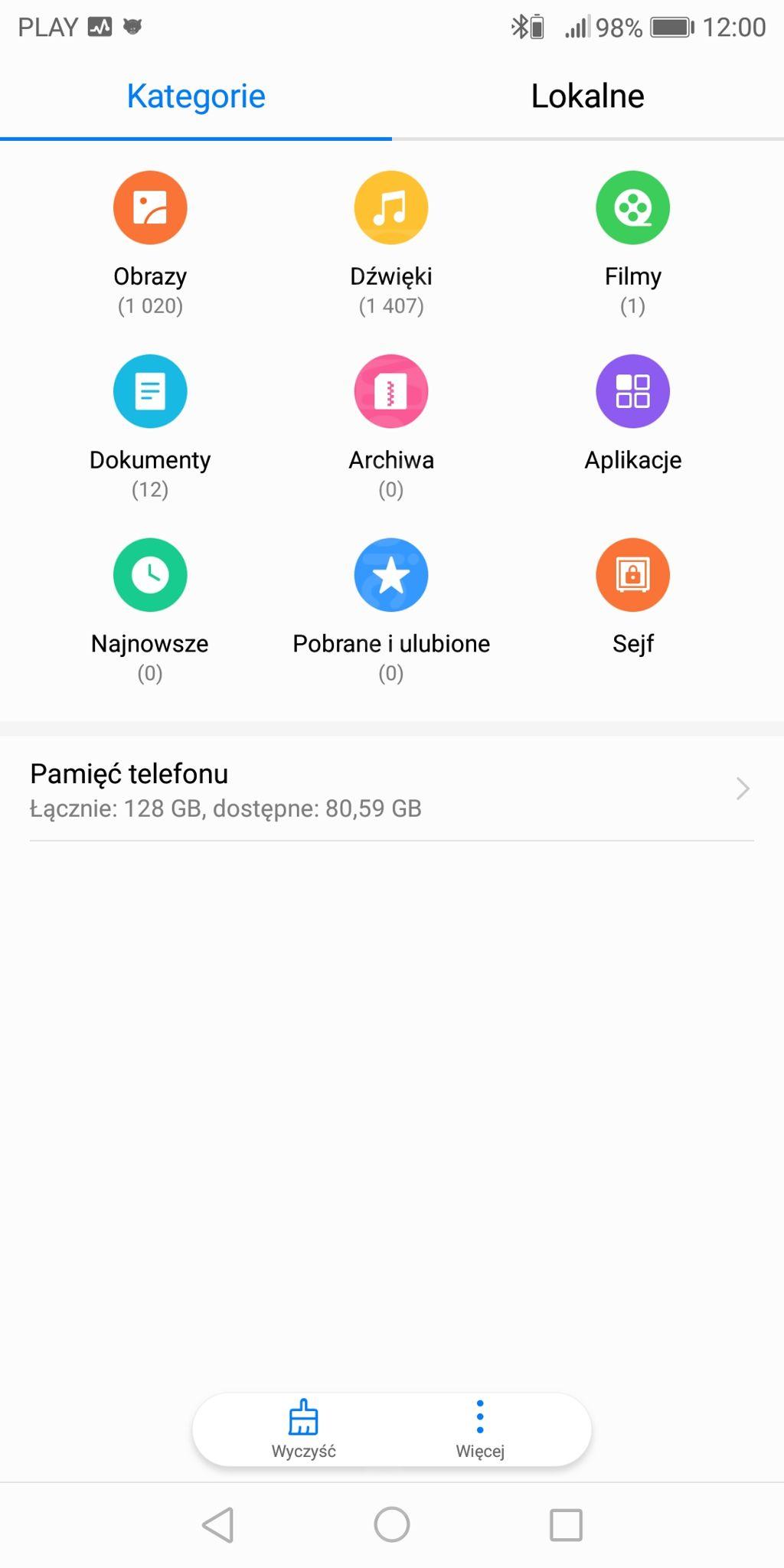Open the Archiwa category
This screenshot has height=1568, width=784.
391,392
